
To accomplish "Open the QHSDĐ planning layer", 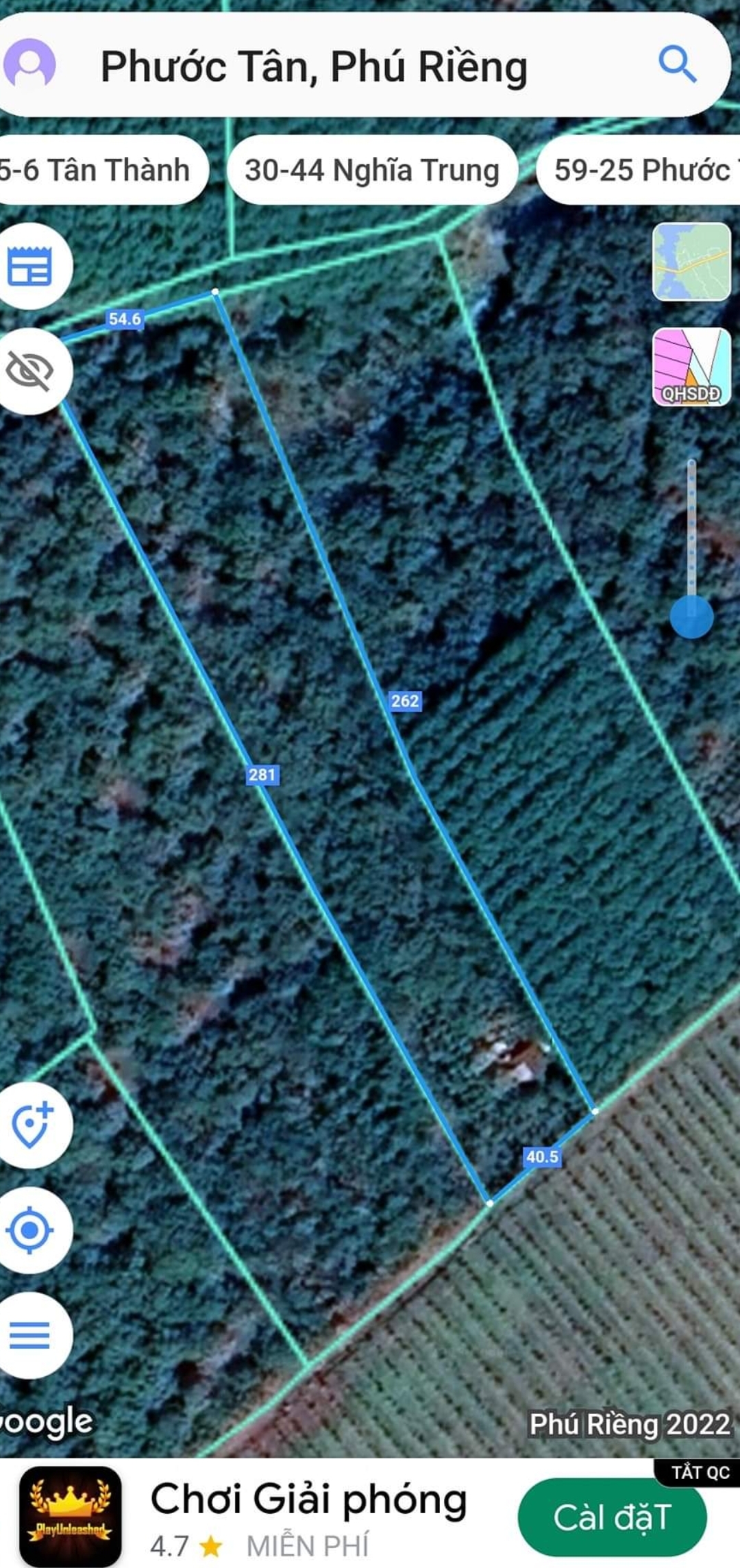I will tap(691, 367).
